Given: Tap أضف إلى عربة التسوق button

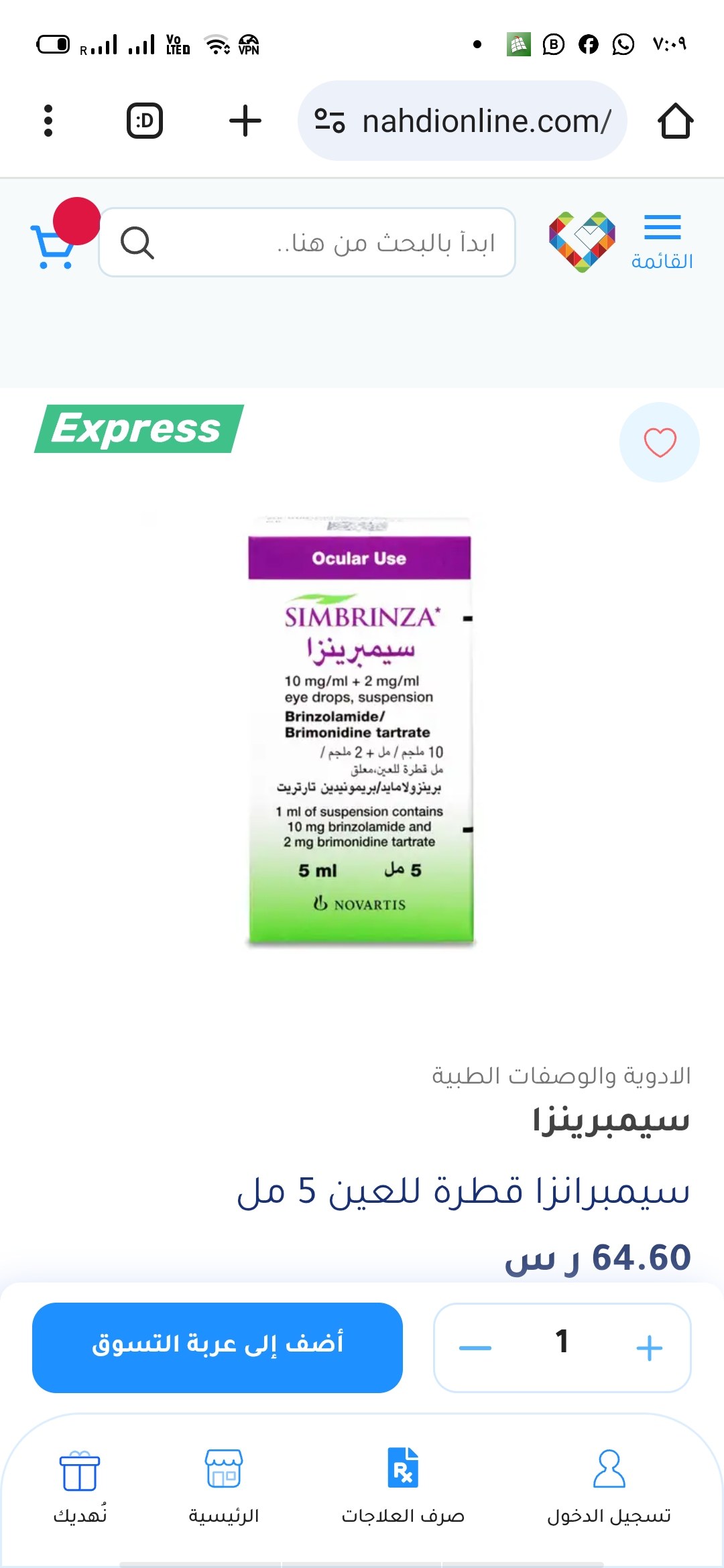Looking at the screenshot, I should [x=217, y=1348].
